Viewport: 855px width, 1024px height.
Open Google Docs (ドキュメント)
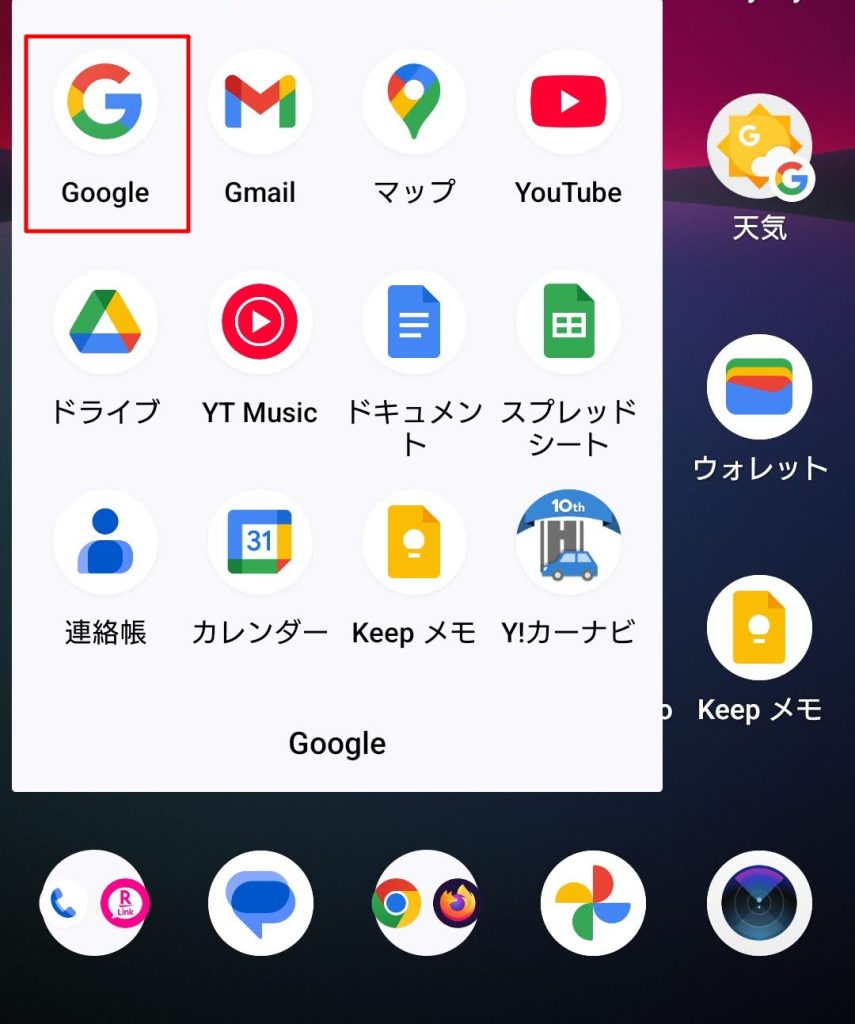coord(414,322)
